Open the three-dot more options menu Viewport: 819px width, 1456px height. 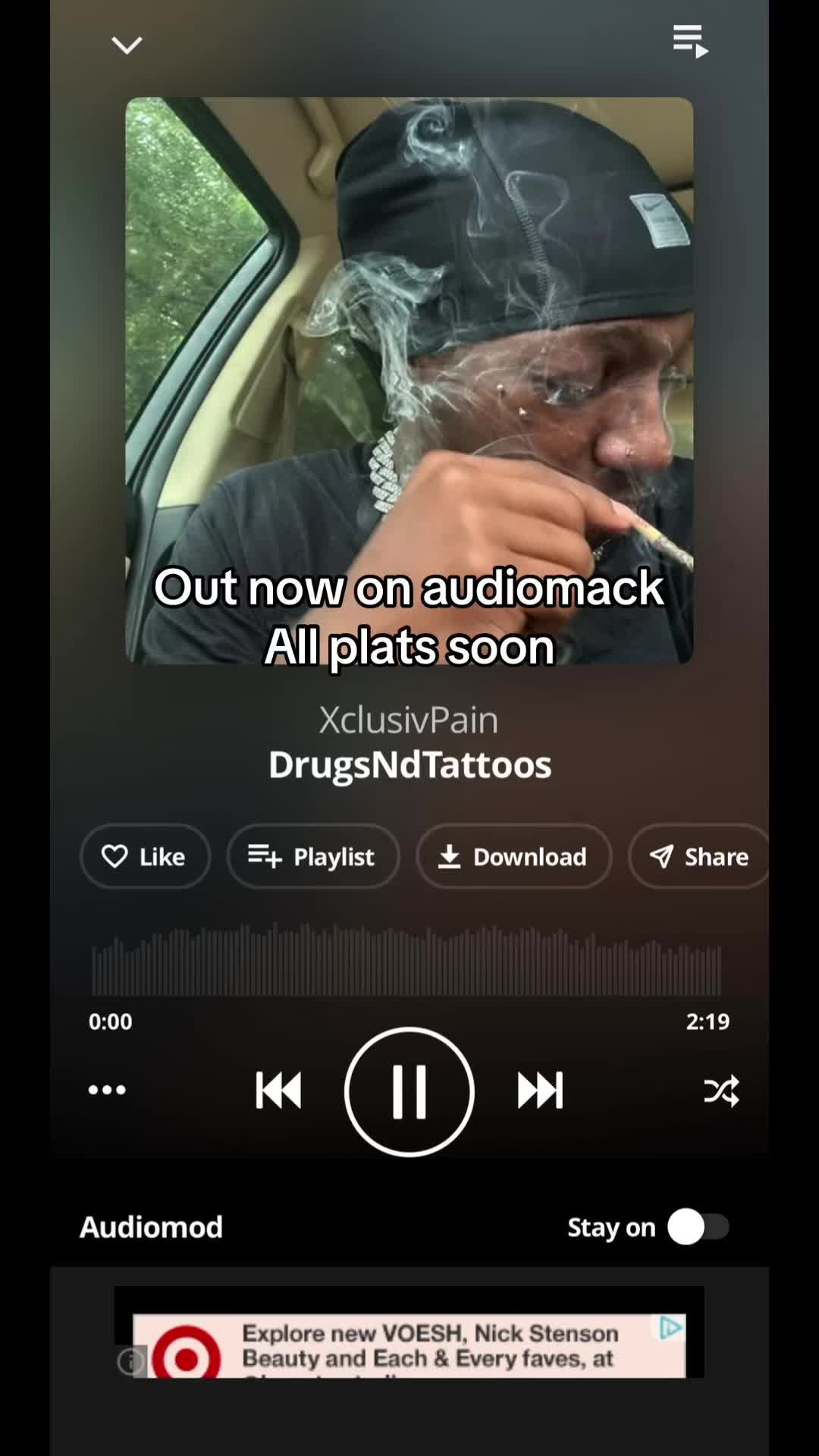(x=107, y=1090)
